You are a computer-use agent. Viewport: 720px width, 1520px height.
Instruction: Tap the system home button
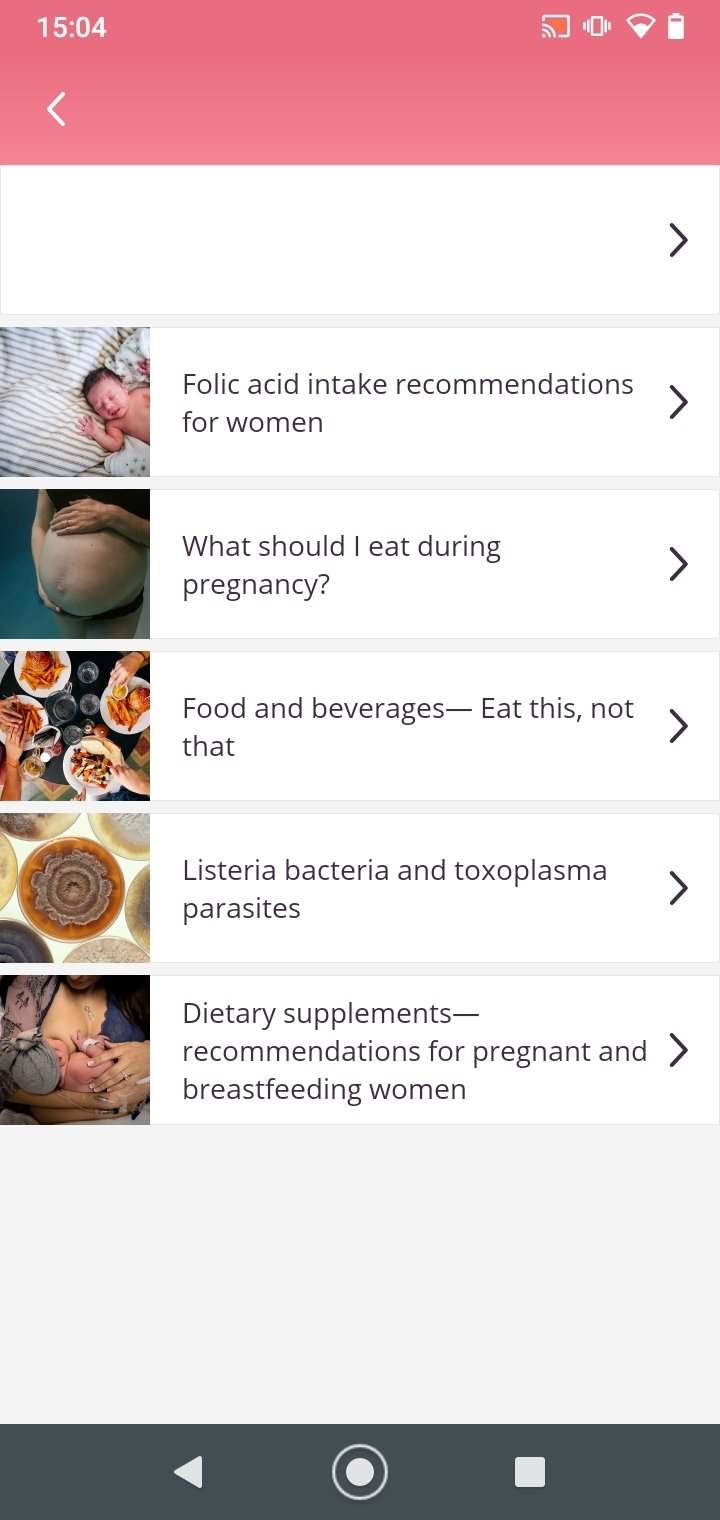pos(360,1472)
